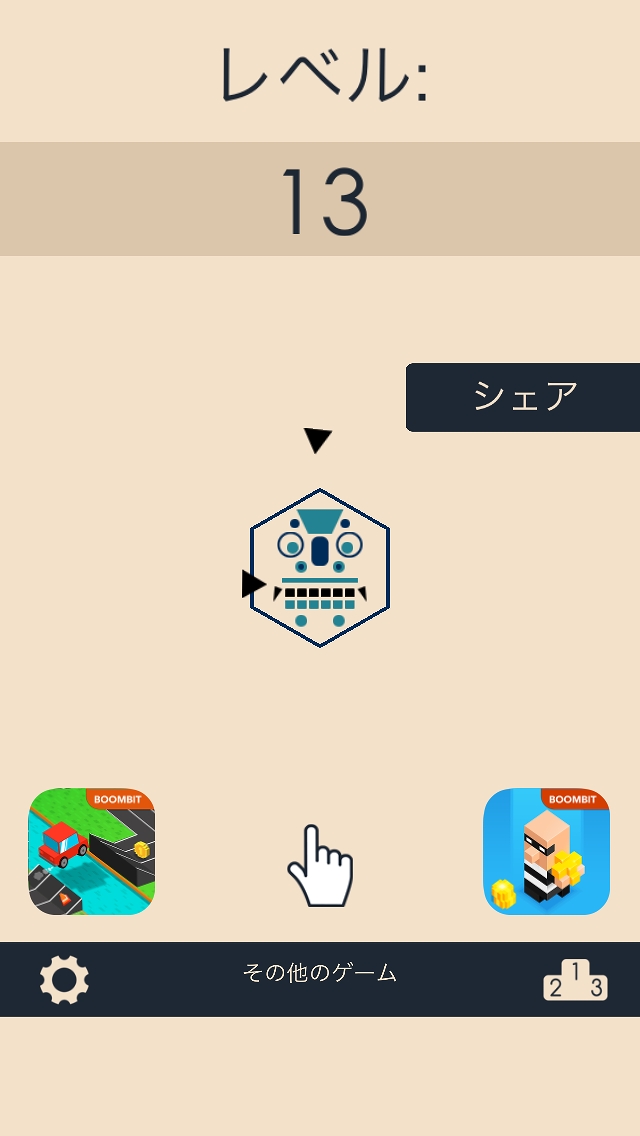Tap the シェア share button
The width and height of the screenshot is (640, 1136).
[524, 397]
